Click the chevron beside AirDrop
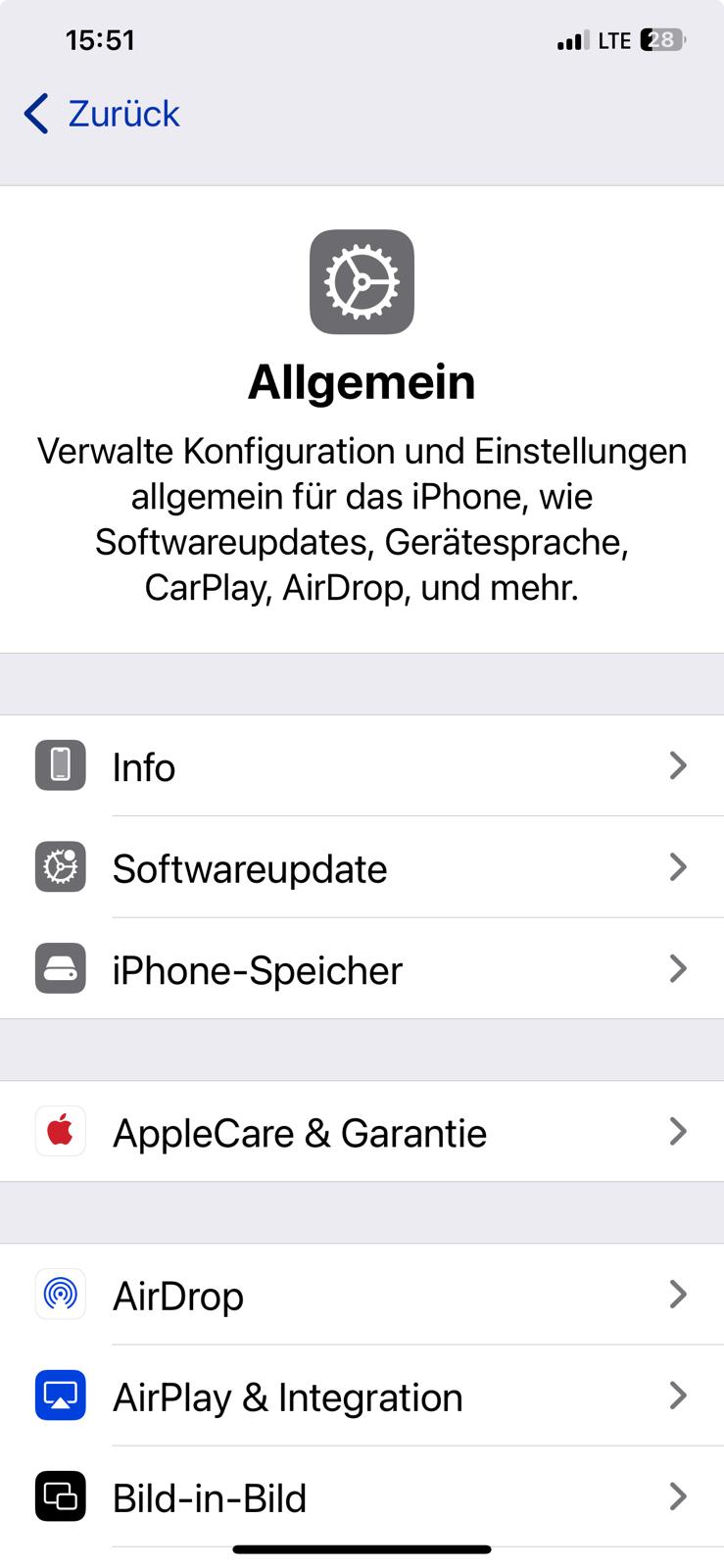Screen dimensions: 724x1568 tap(678, 1294)
